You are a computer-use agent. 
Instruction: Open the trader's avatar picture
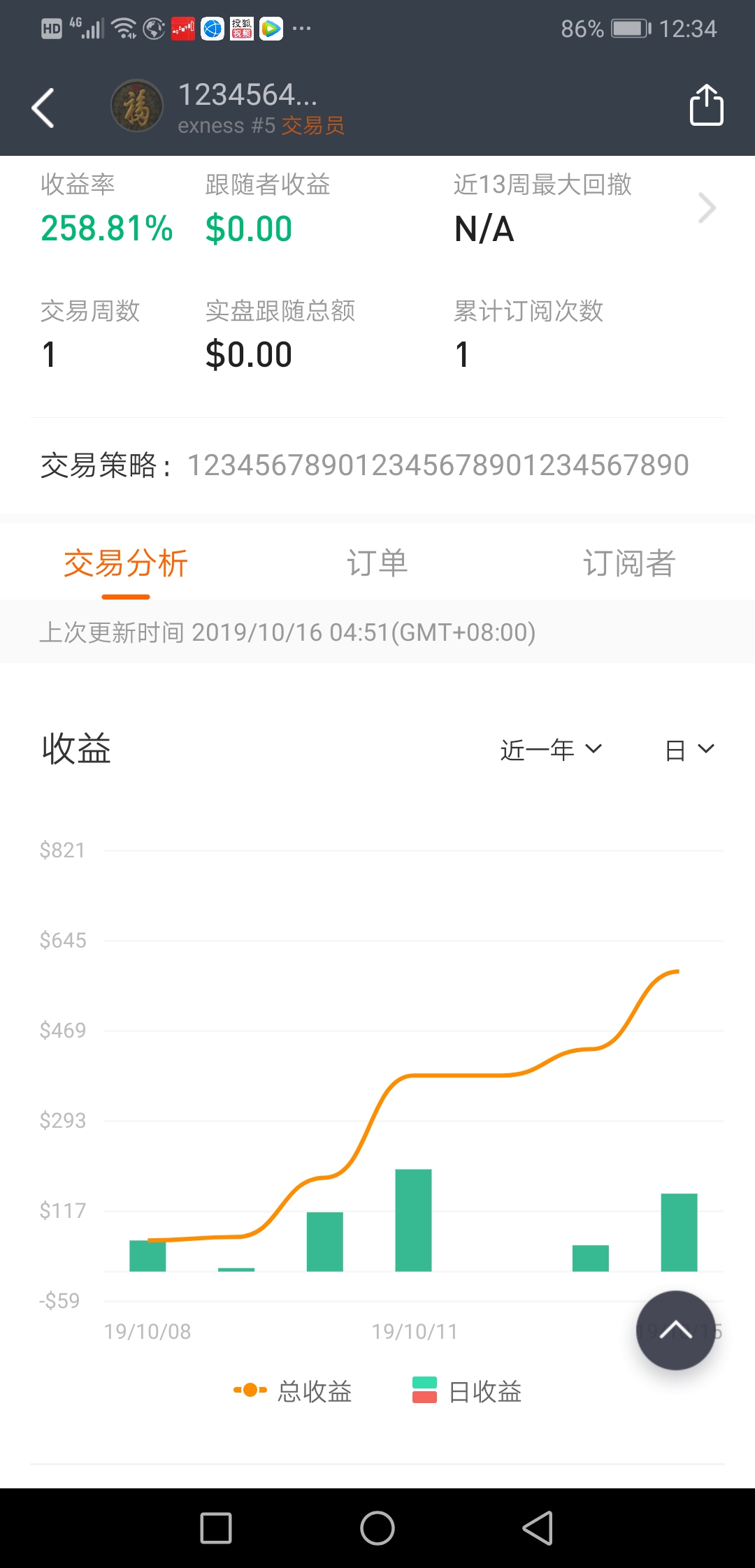tap(137, 106)
